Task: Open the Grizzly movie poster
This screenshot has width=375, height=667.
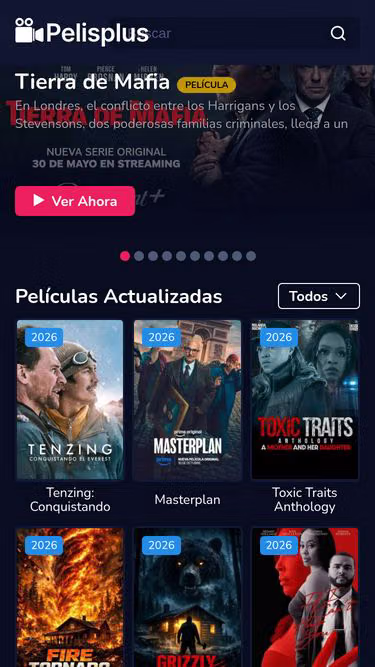Action: pos(188,597)
